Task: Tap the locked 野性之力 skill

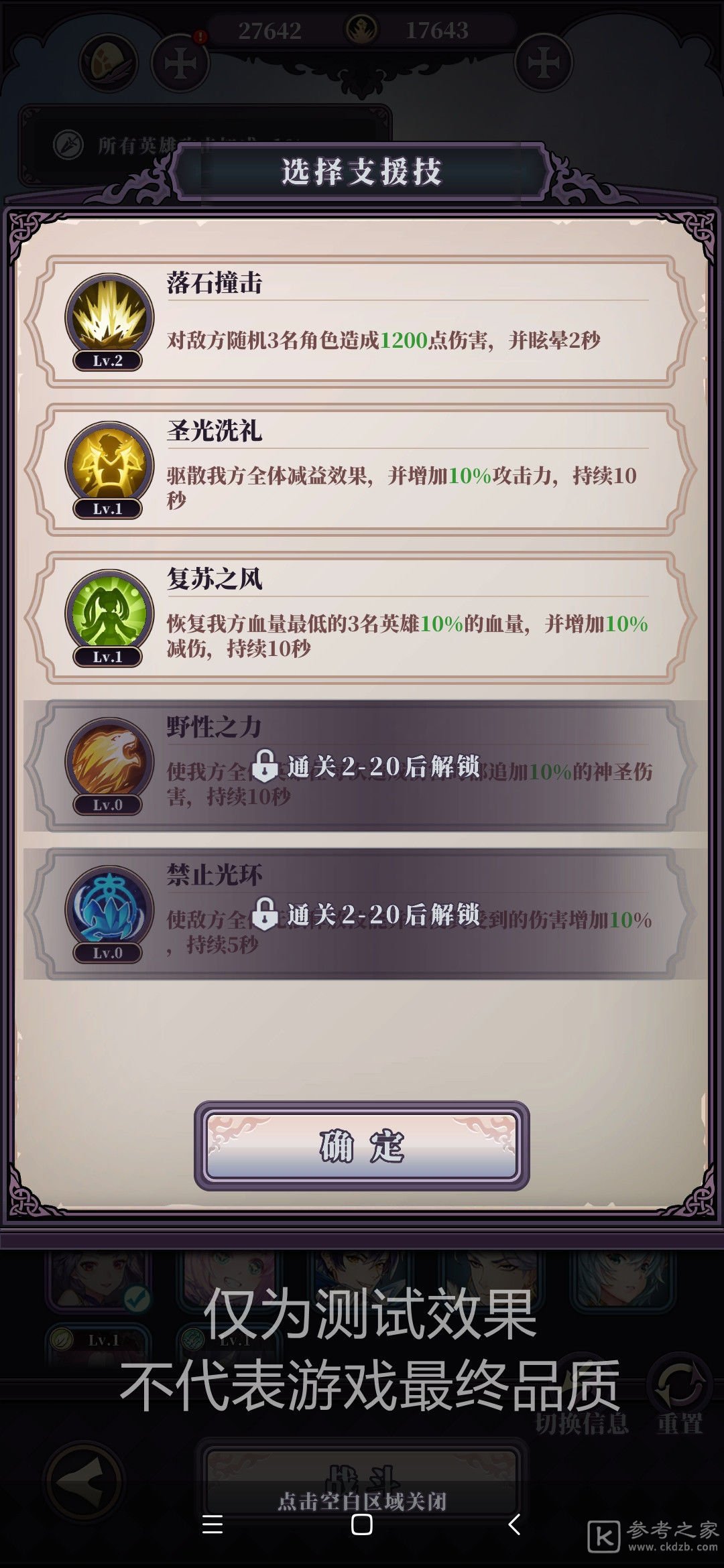Action: point(362,766)
